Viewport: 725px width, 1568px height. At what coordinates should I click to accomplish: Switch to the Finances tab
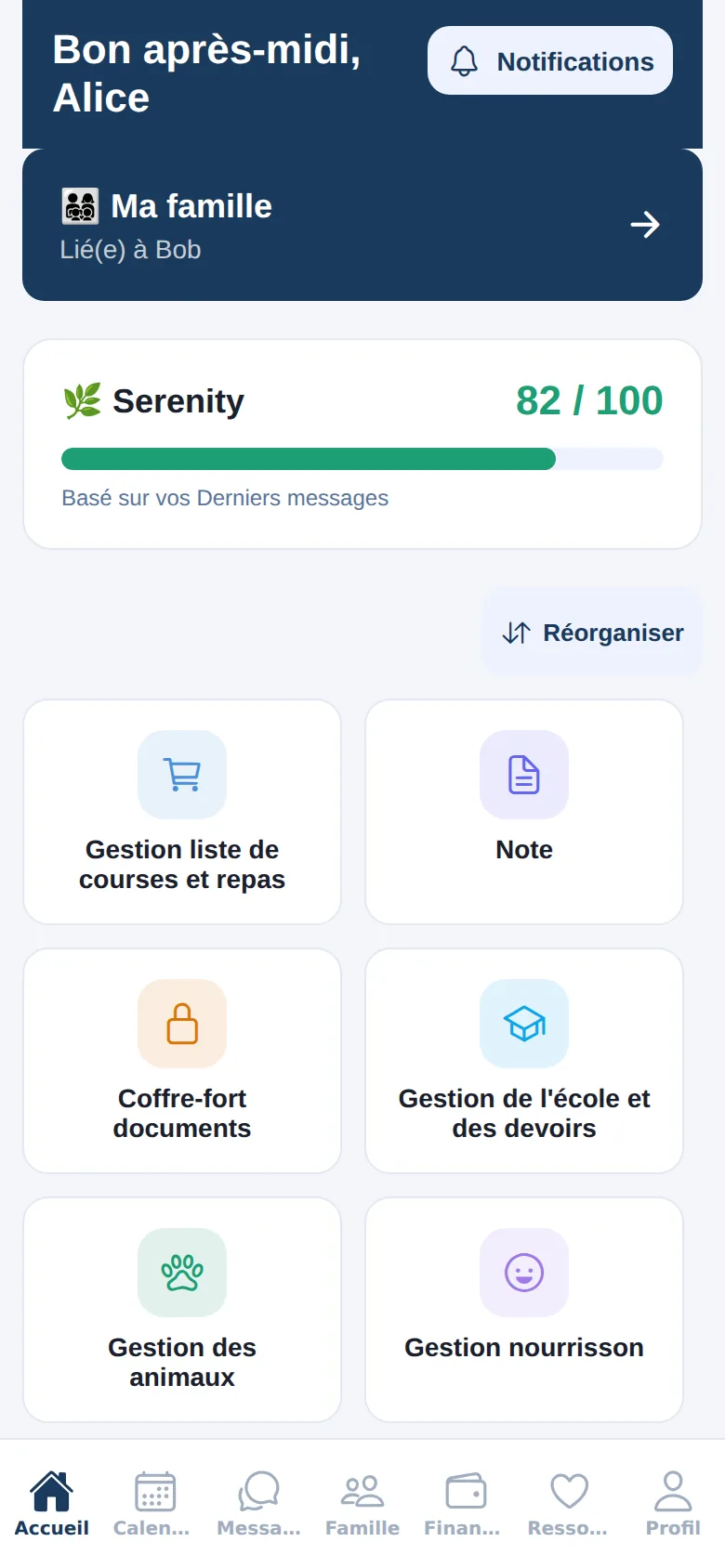coord(466,1504)
